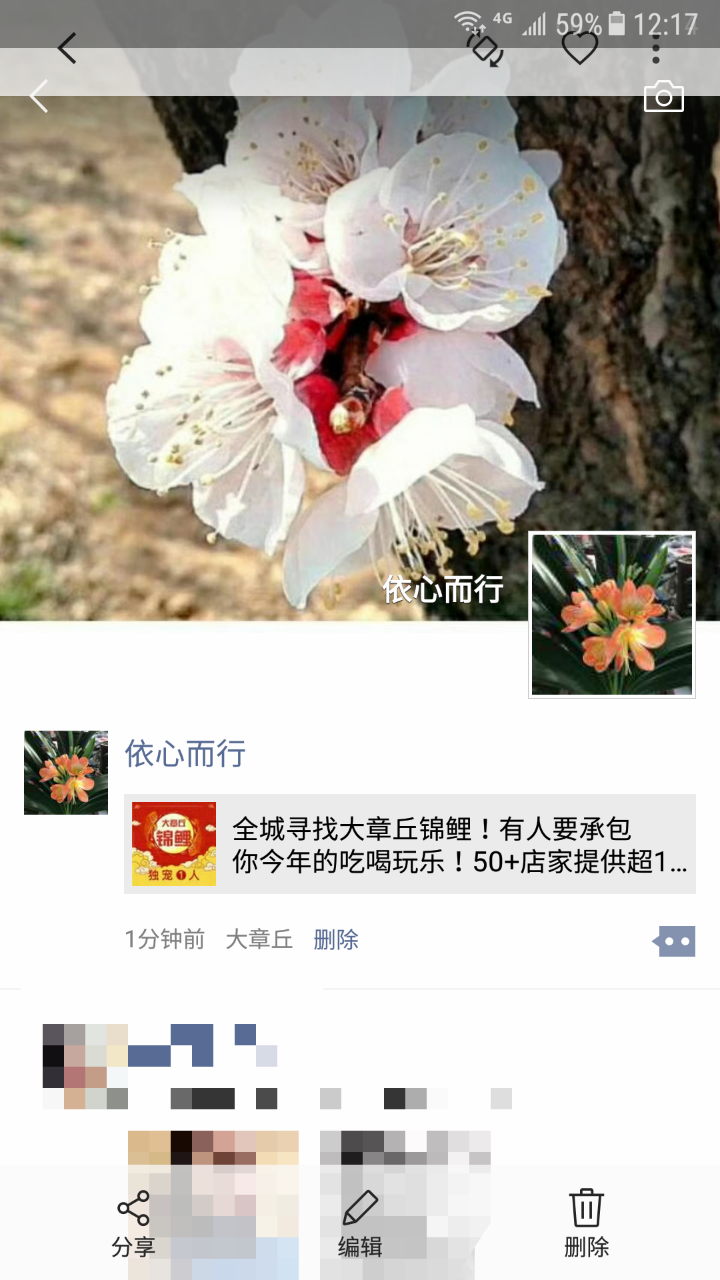The height and width of the screenshot is (1280, 720).
Task: Open the camera to post a moment
Action: click(663, 97)
